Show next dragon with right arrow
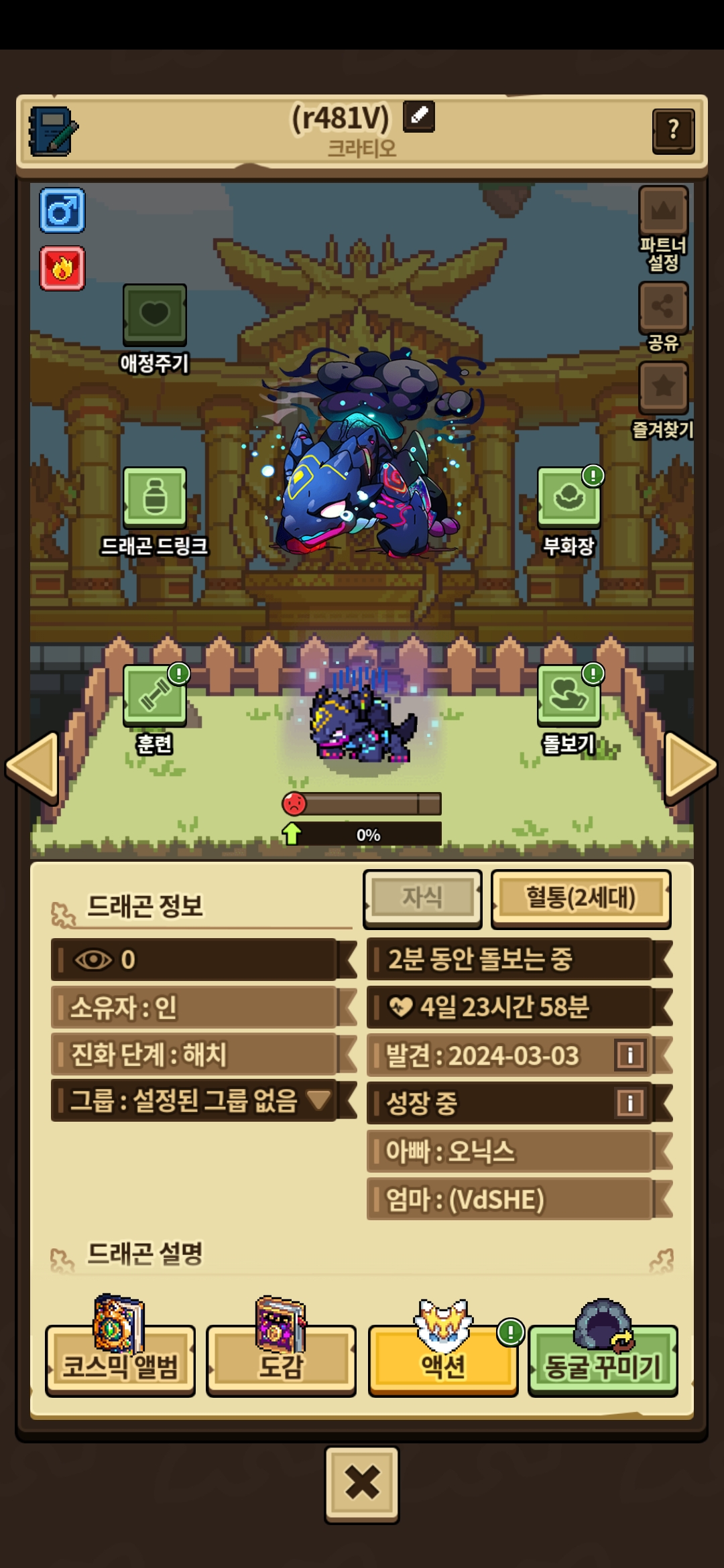Image resolution: width=724 pixels, height=1568 pixels. tap(690, 766)
